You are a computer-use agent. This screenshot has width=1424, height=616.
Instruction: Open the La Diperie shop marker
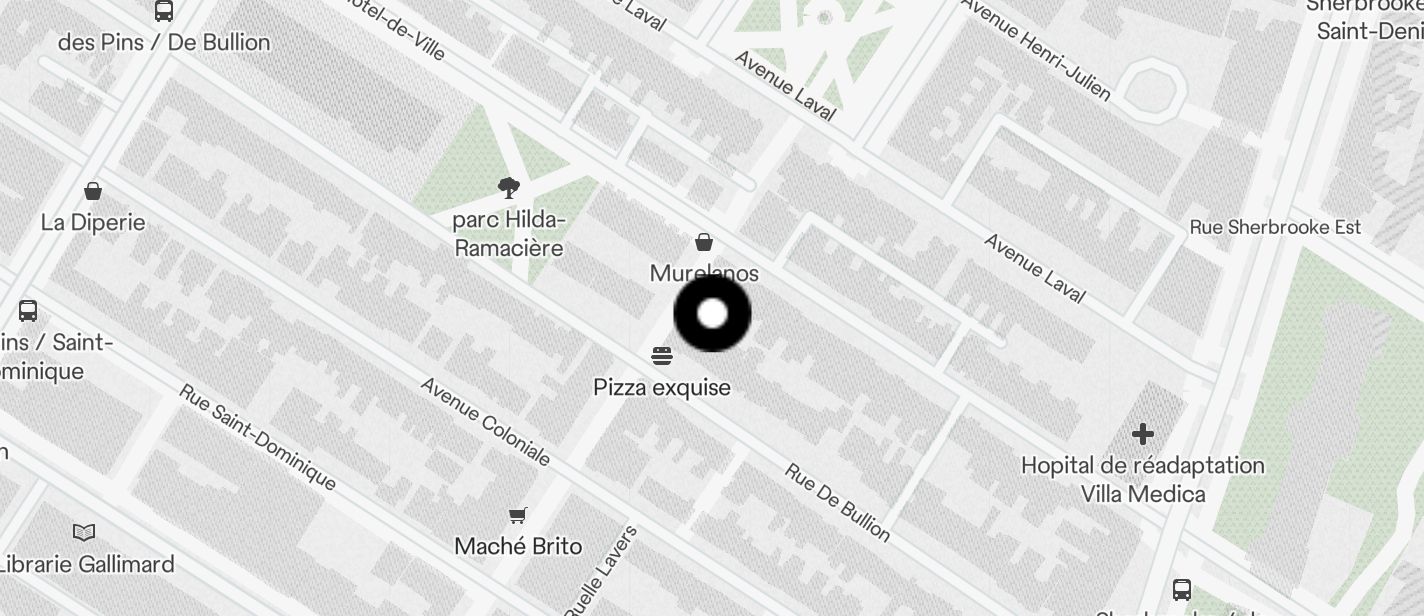click(93, 191)
